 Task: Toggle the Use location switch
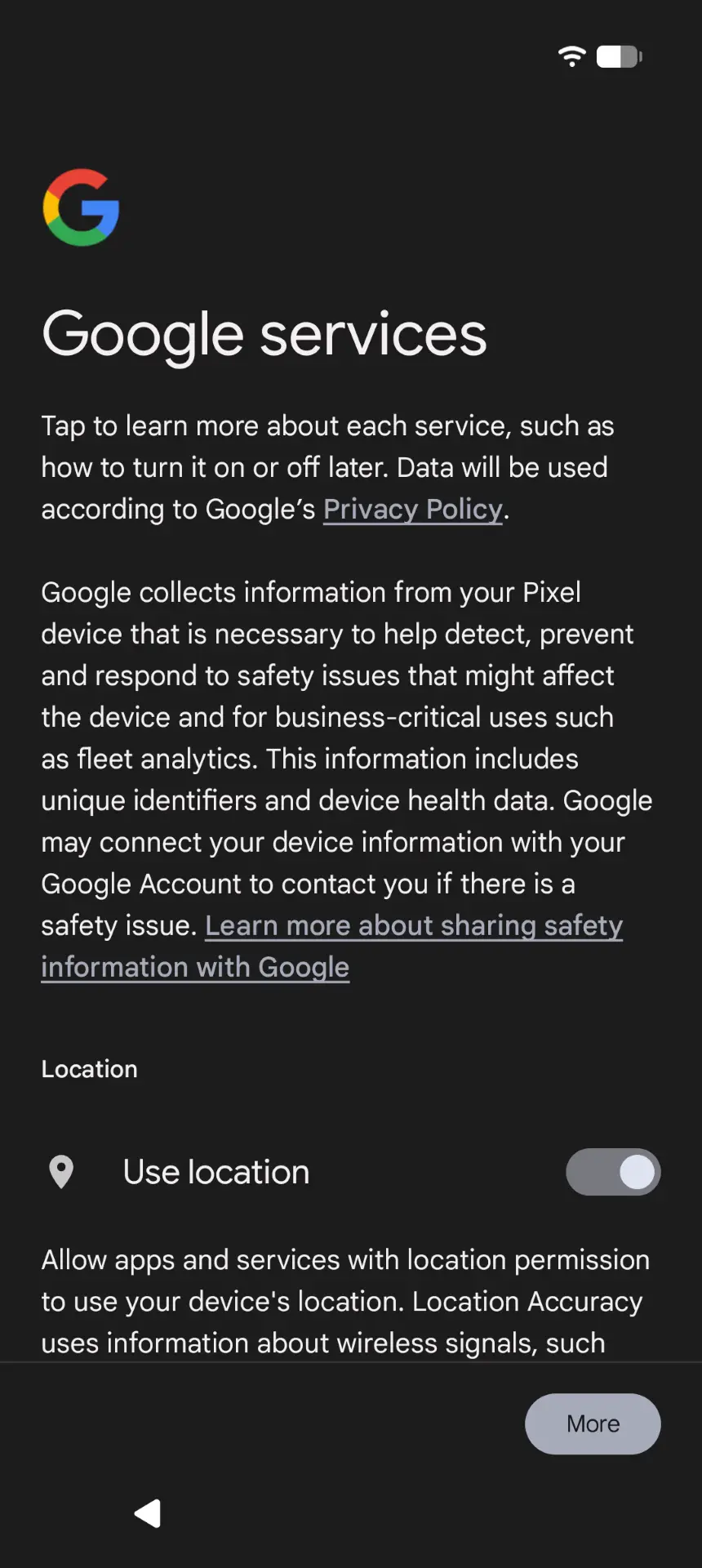point(613,1172)
